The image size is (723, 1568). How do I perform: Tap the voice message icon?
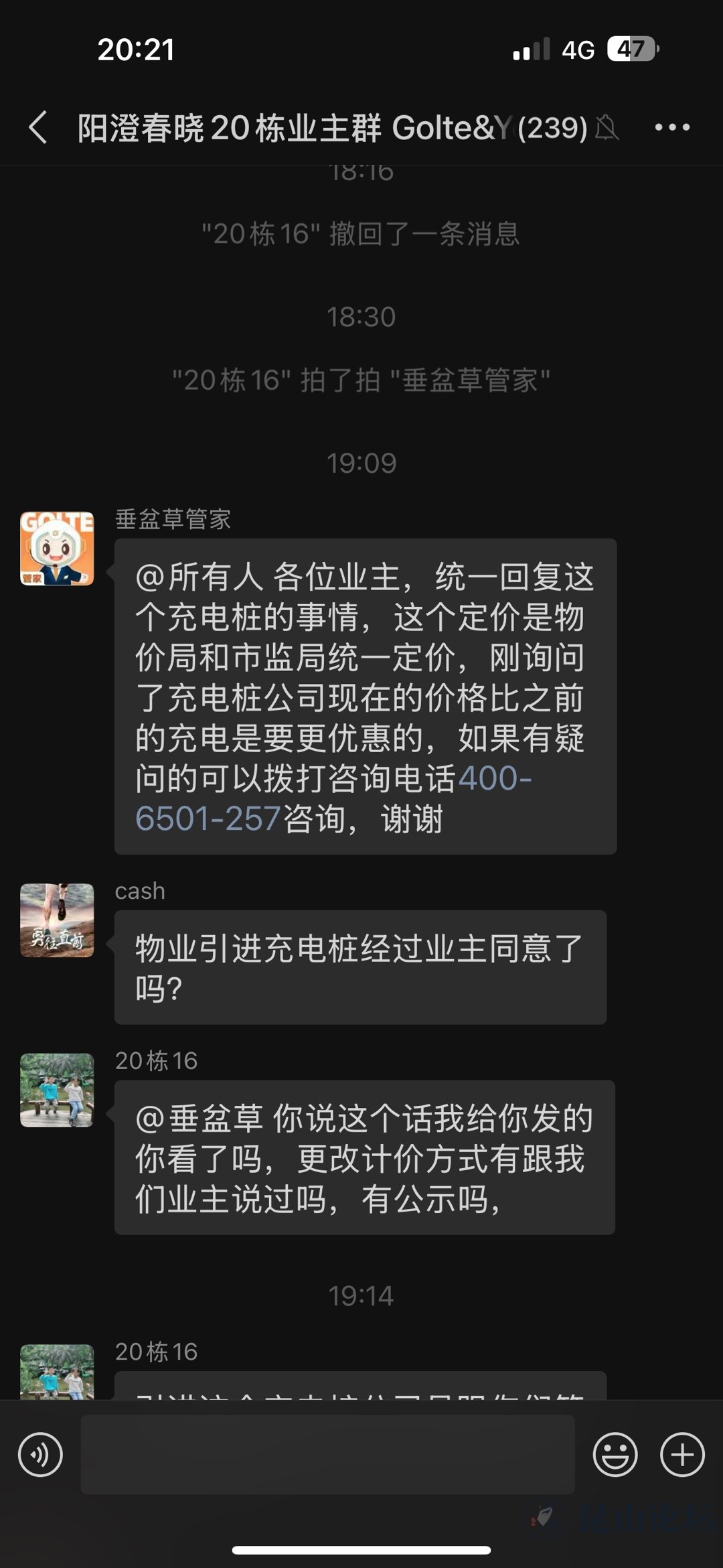coord(40,1455)
